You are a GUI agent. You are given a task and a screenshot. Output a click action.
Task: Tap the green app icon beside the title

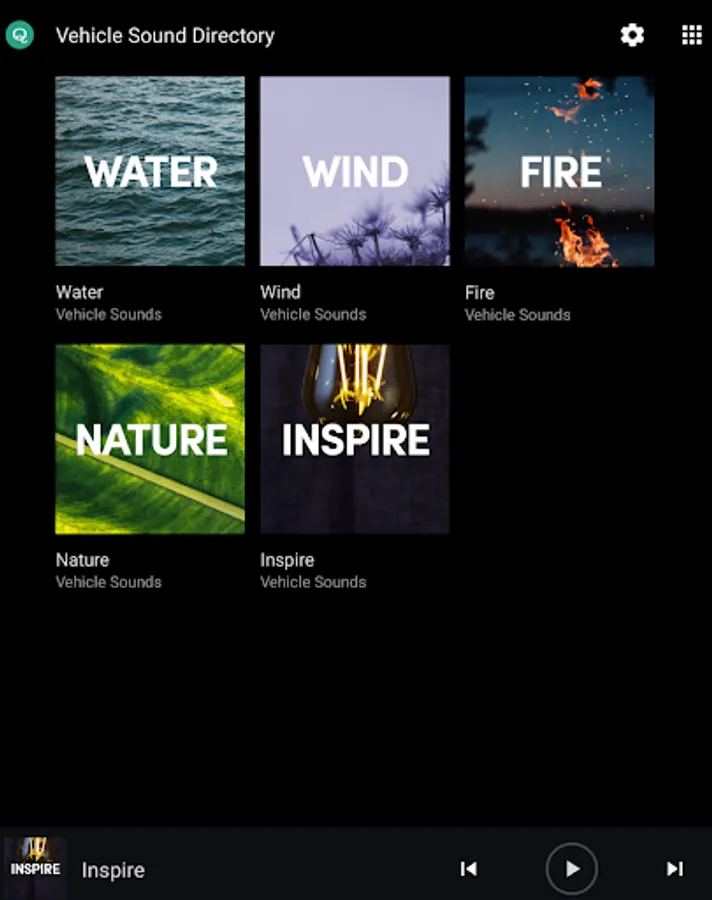(20, 35)
